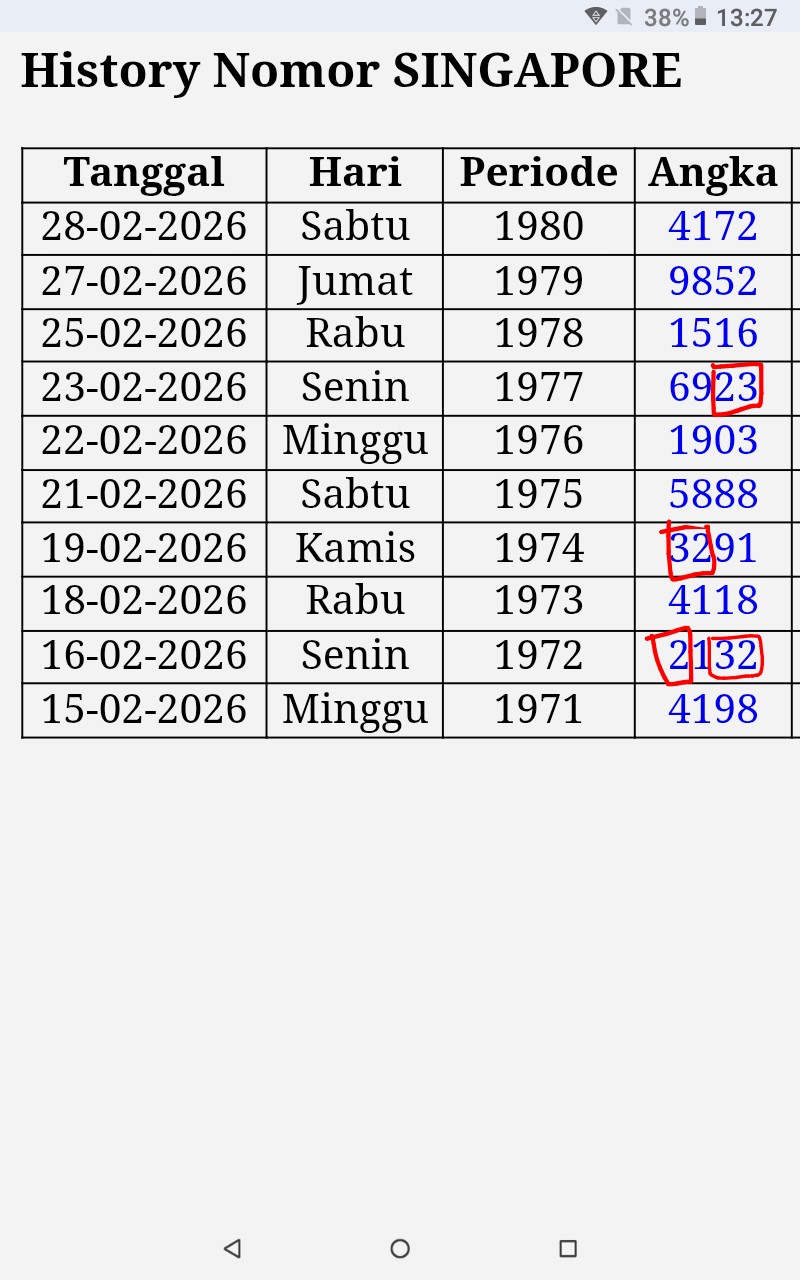Open the blue number 1903 link
This screenshot has width=800, height=1280.
tap(713, 441)
